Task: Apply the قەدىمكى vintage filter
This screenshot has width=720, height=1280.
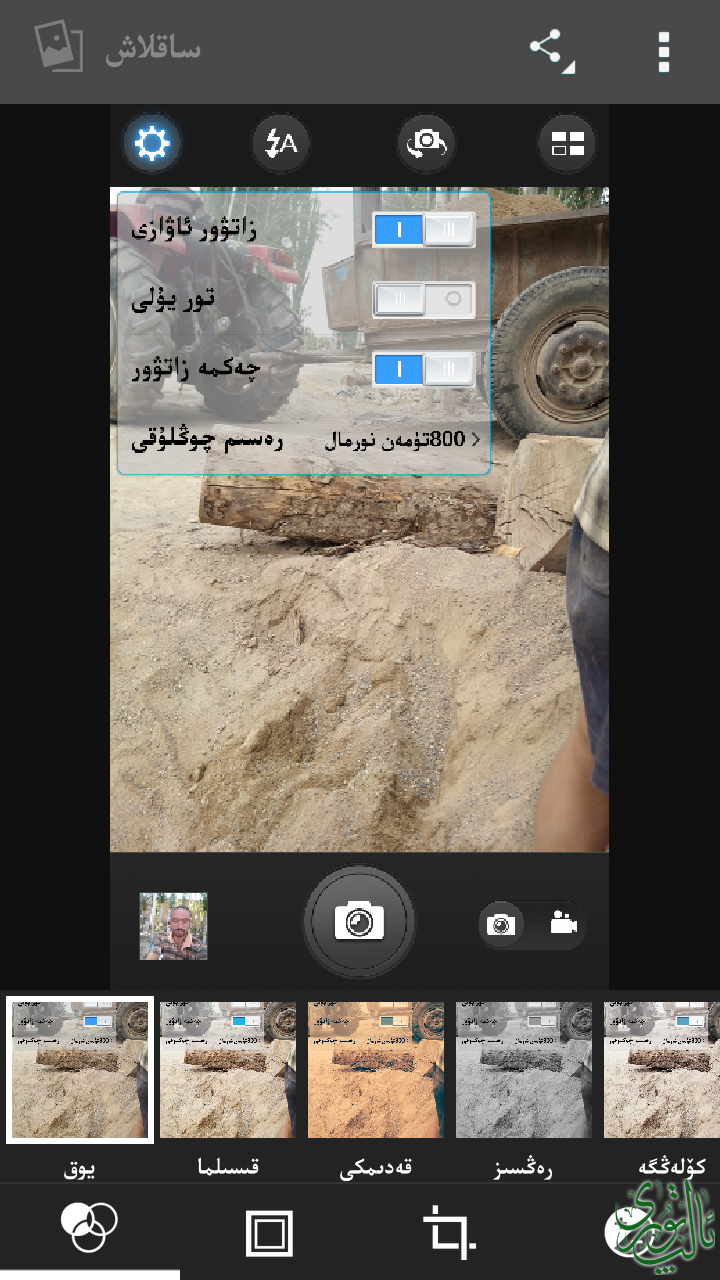Action: click(x=376, y=1070)
